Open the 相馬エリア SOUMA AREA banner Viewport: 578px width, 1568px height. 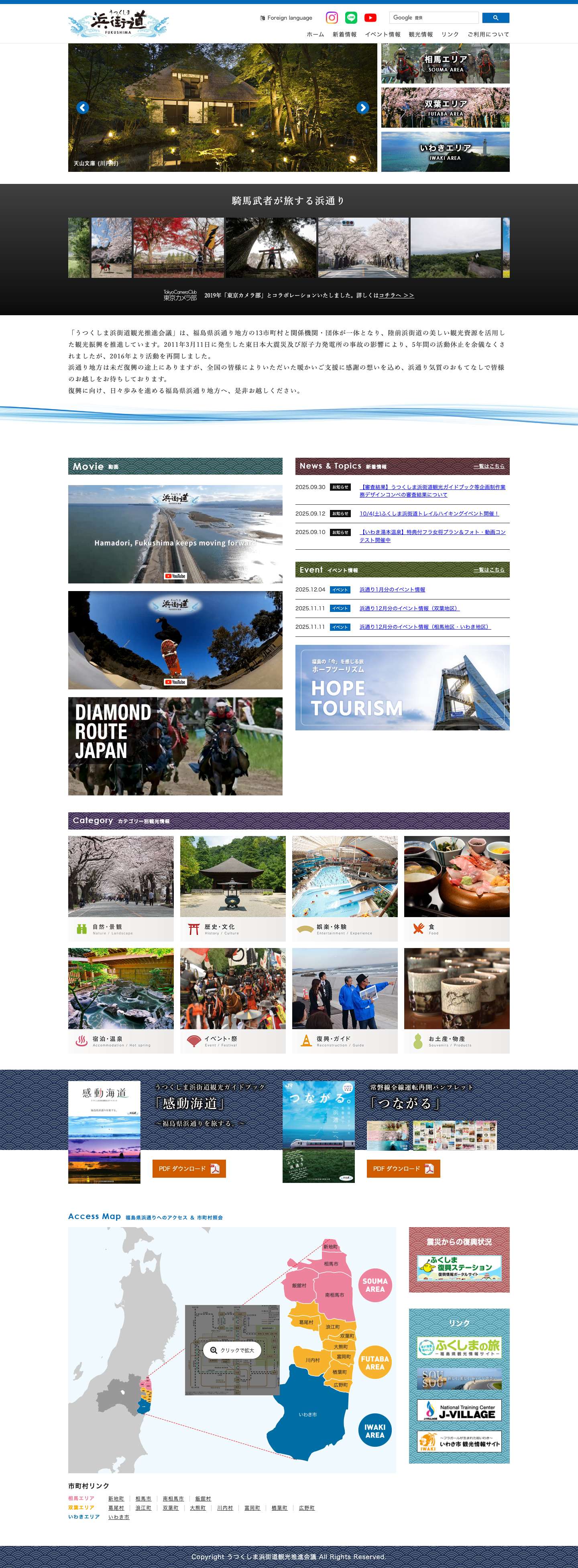(445, 63)
